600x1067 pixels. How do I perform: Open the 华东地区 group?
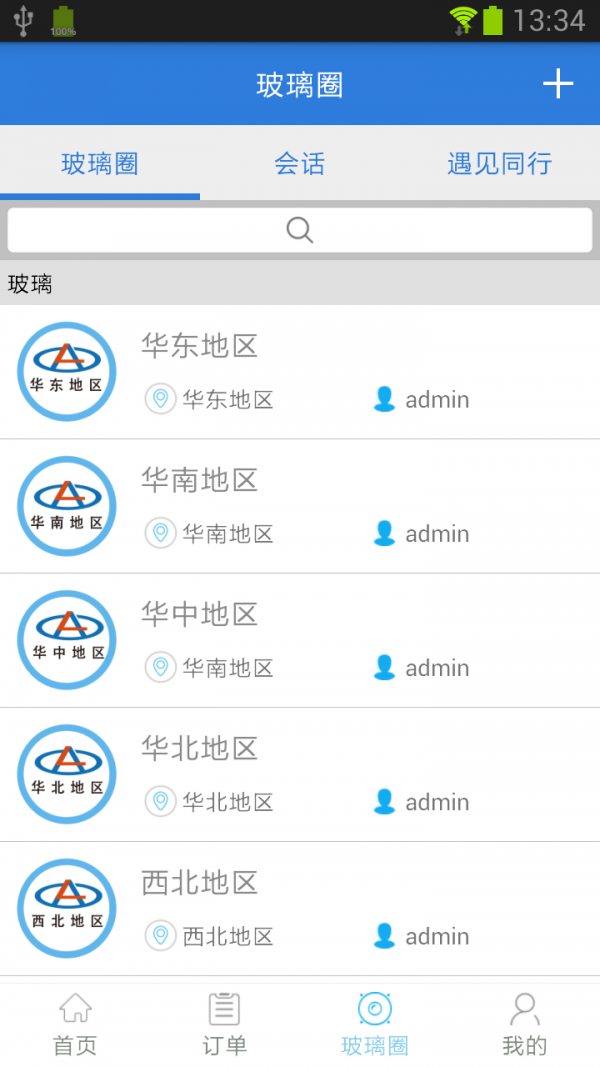pos(300,372)
